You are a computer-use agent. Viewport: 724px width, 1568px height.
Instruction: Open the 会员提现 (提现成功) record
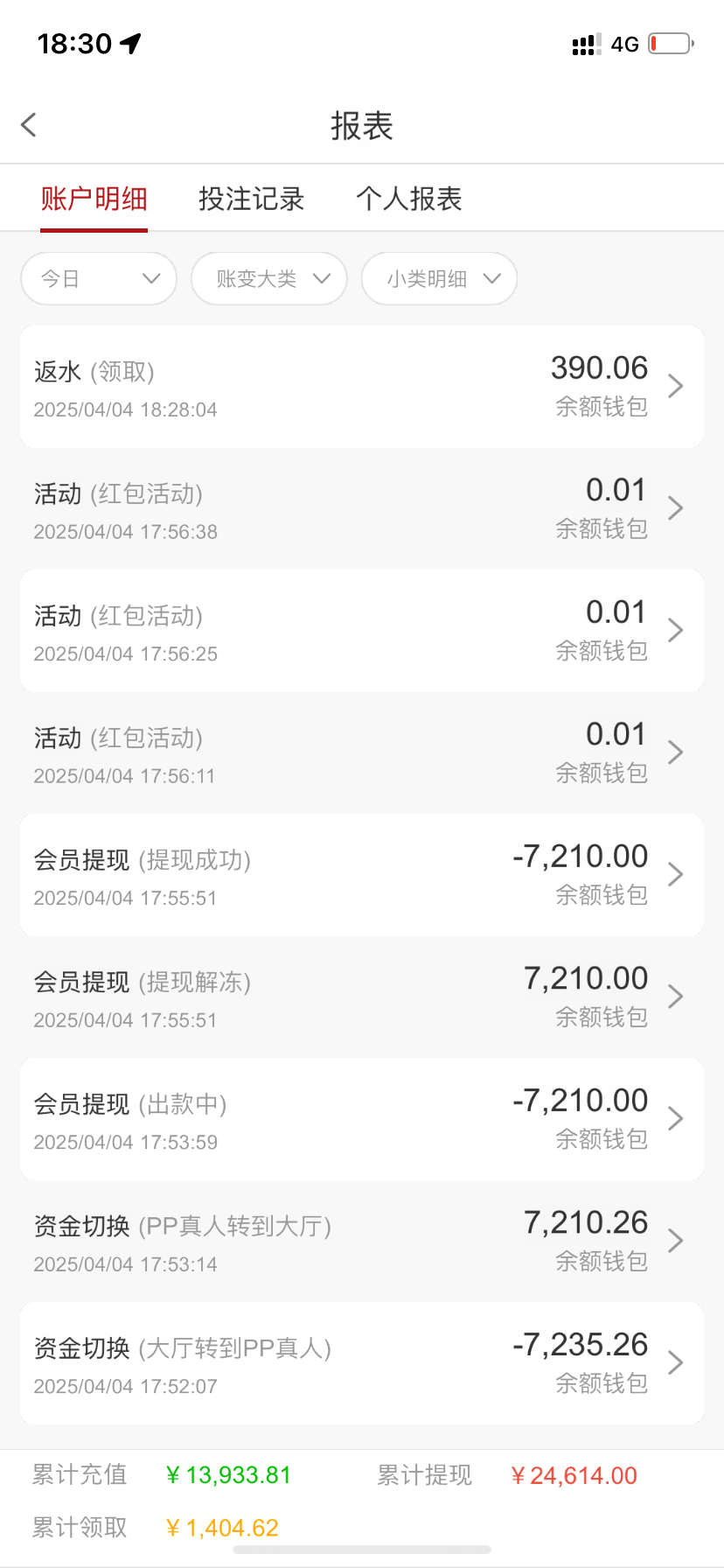click(361, 875)
